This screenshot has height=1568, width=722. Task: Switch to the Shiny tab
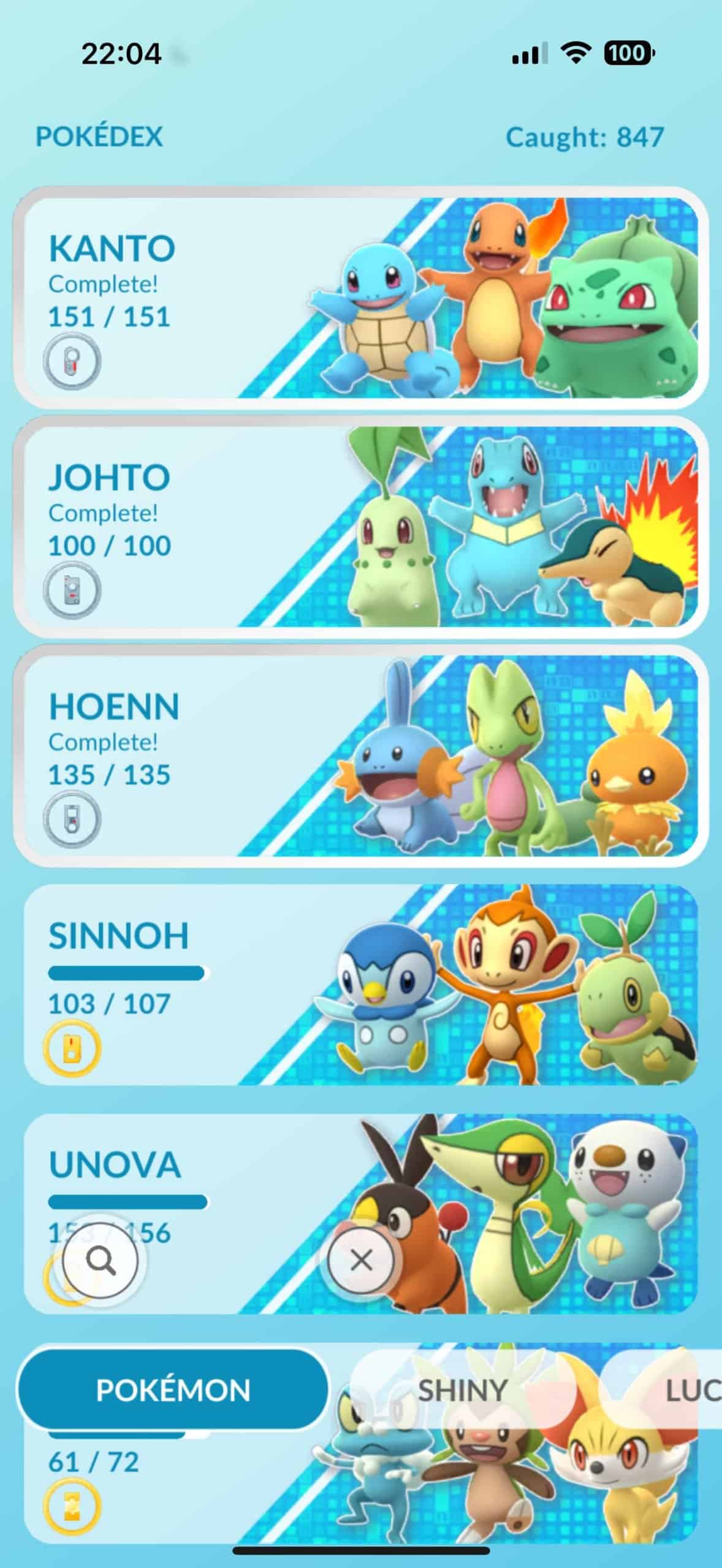click(x=462, y=1390)
